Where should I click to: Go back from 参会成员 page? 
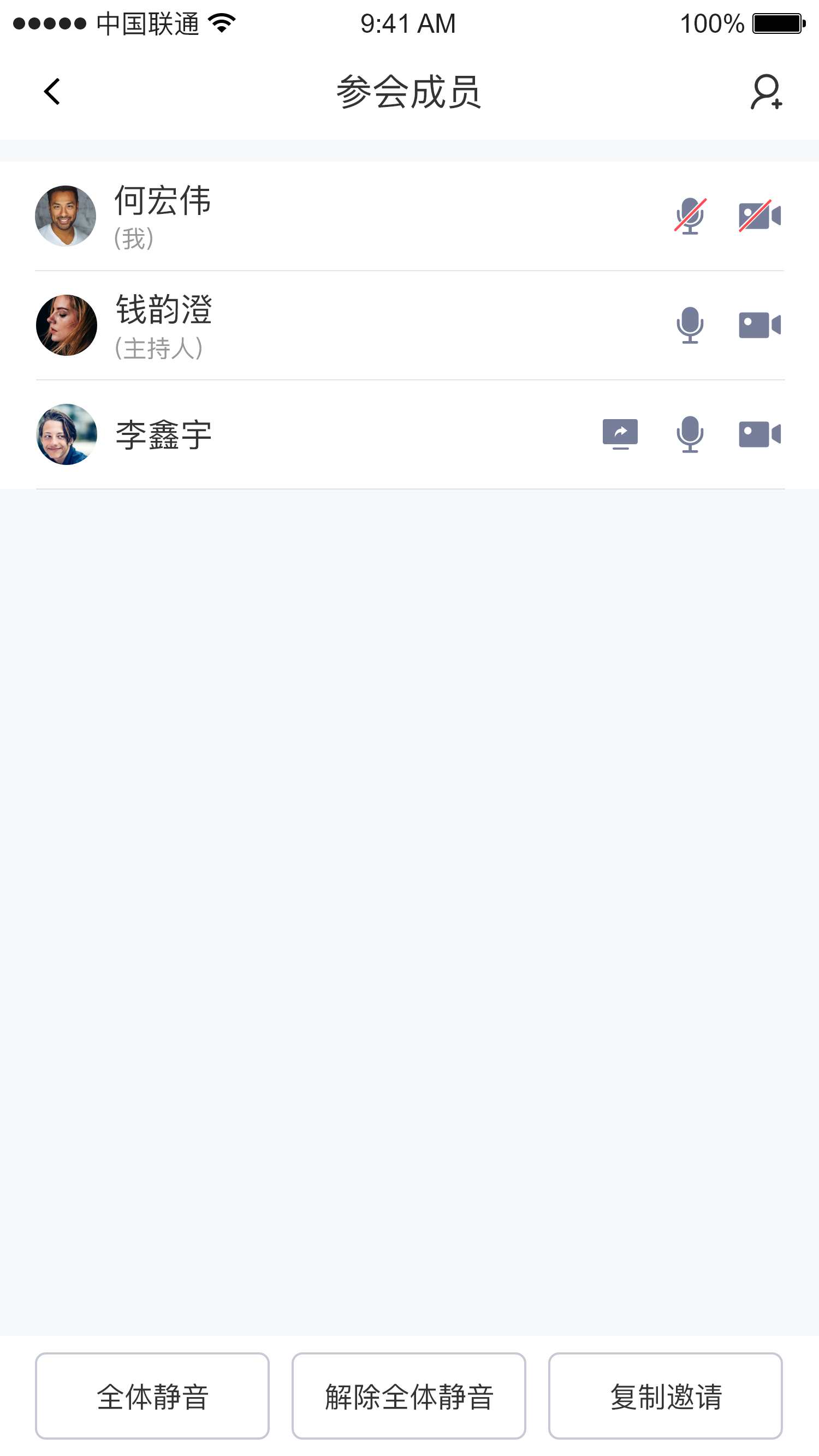(52, 92)
